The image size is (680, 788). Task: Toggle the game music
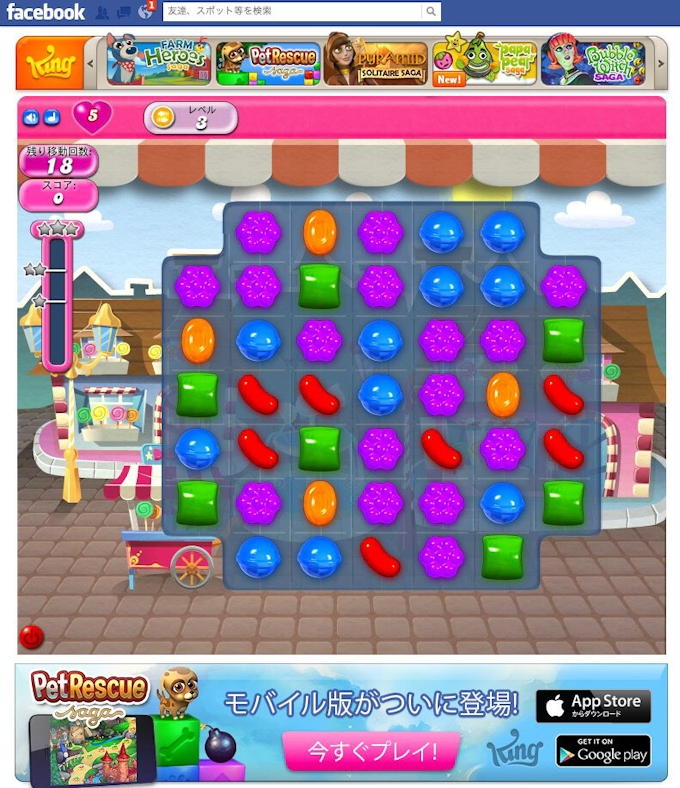[x=52, y=117]
